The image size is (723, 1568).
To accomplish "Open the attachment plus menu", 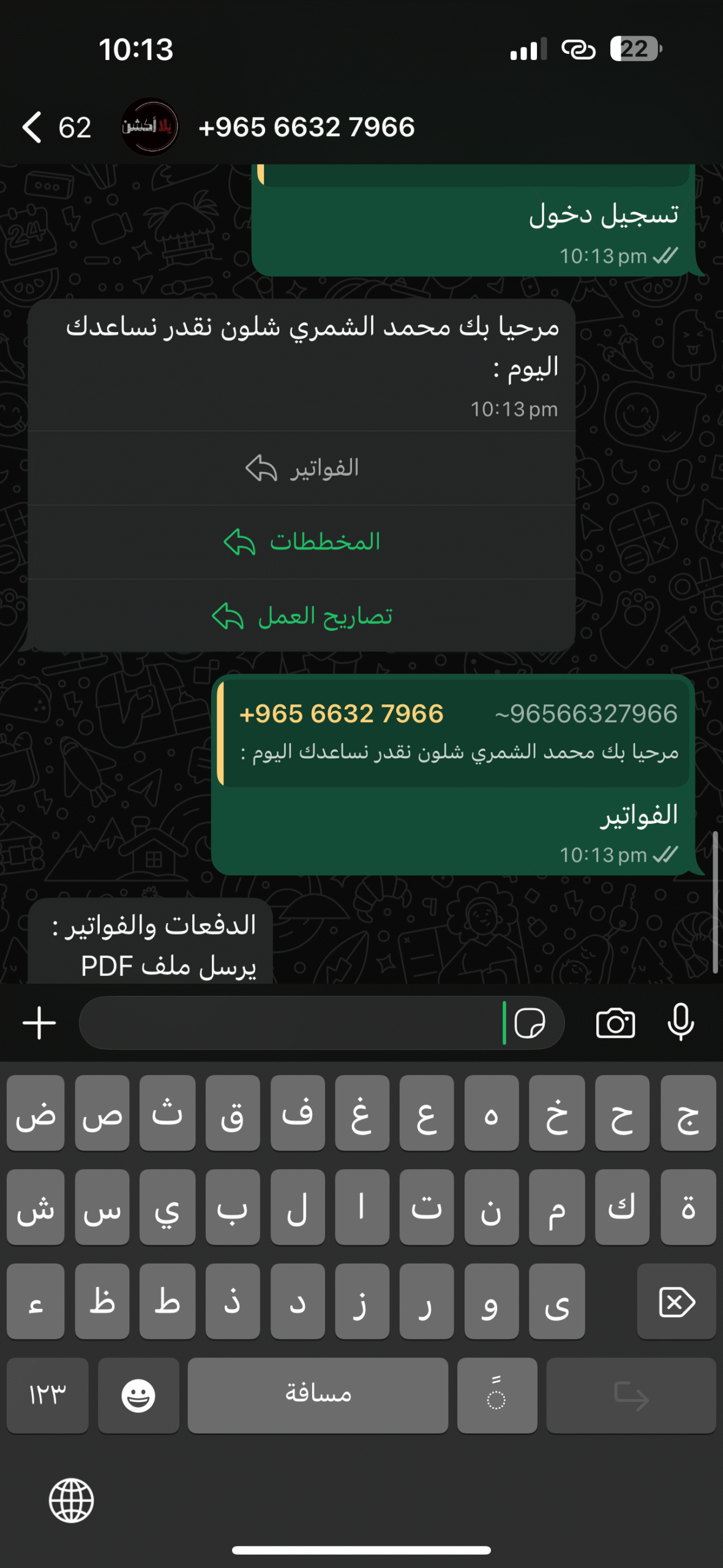I will (39, 1023).
